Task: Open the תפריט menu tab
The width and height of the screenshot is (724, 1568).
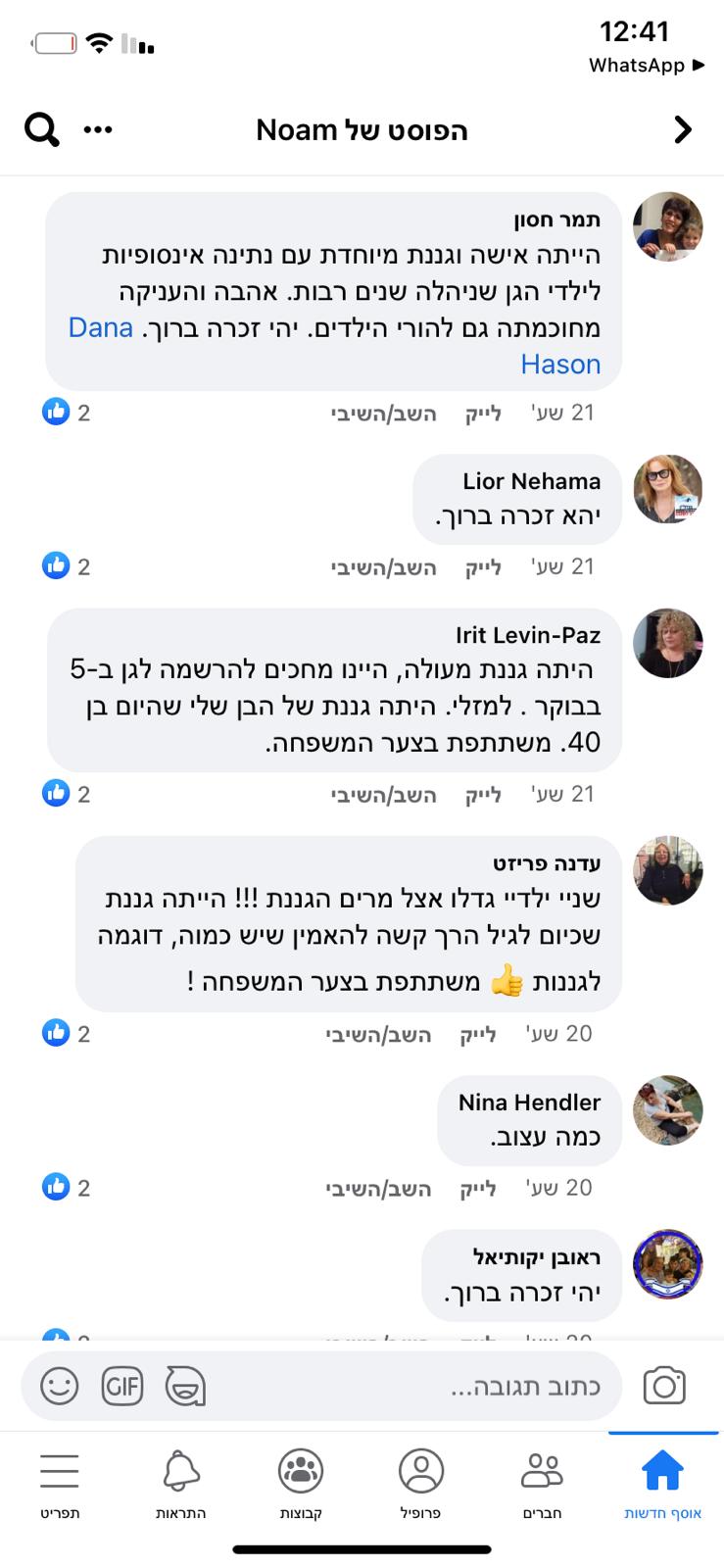Action: point(60,1484)
